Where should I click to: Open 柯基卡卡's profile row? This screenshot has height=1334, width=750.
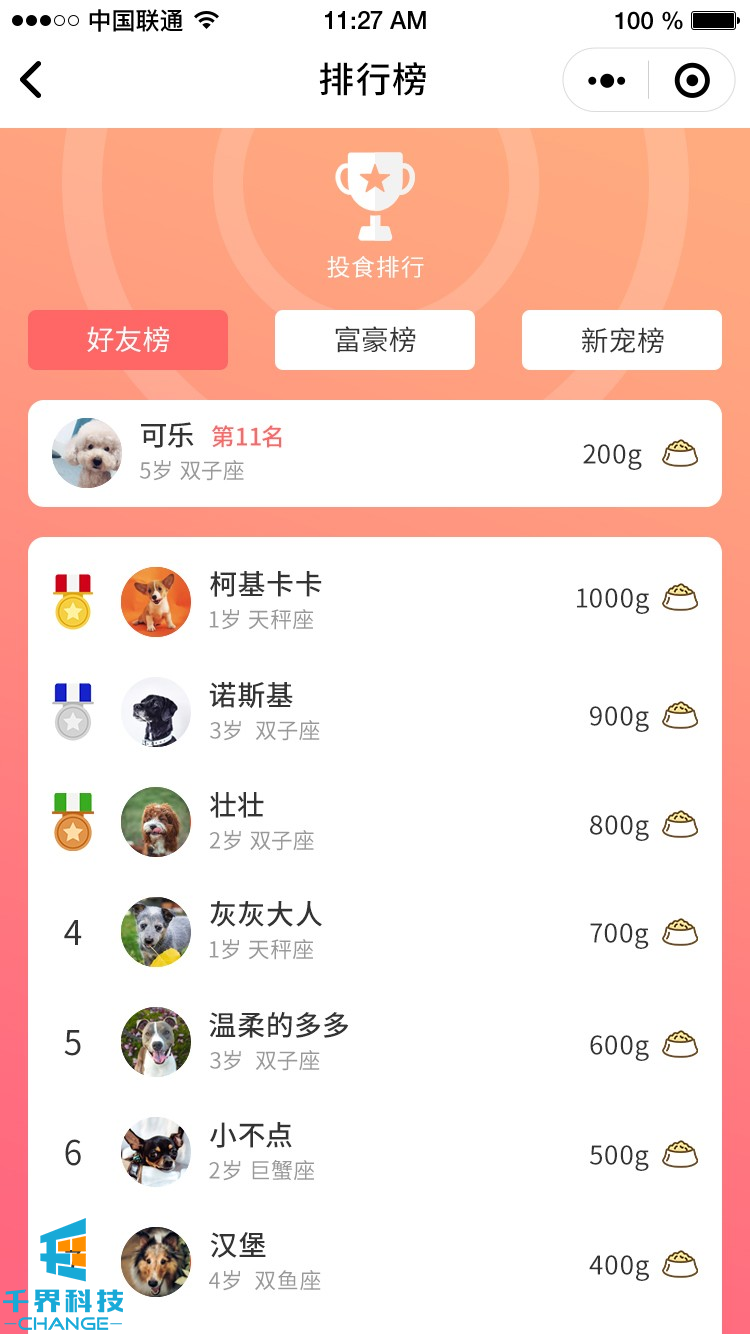375,600
